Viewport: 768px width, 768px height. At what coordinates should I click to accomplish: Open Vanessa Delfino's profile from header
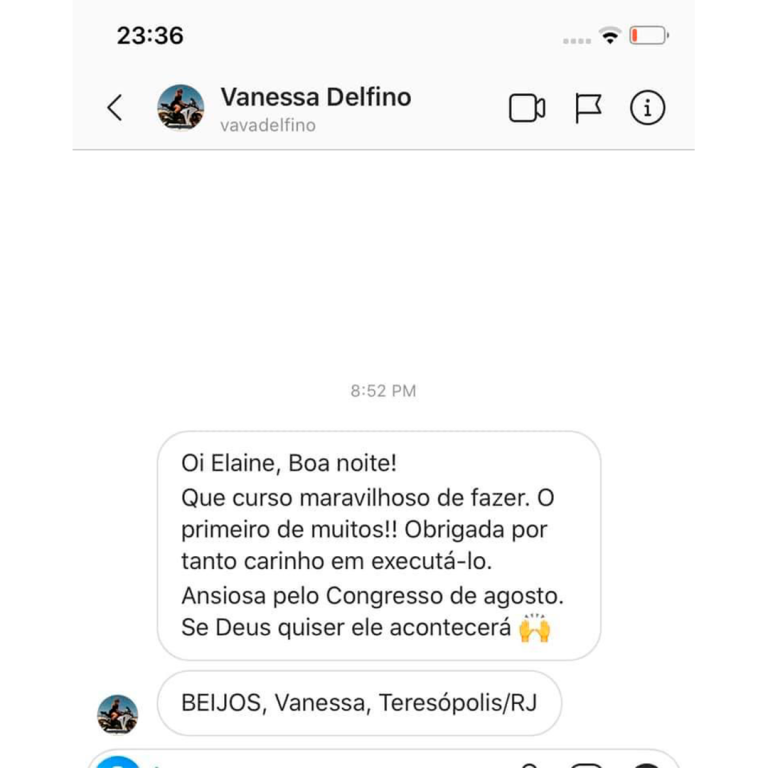[x=315, y=98]
